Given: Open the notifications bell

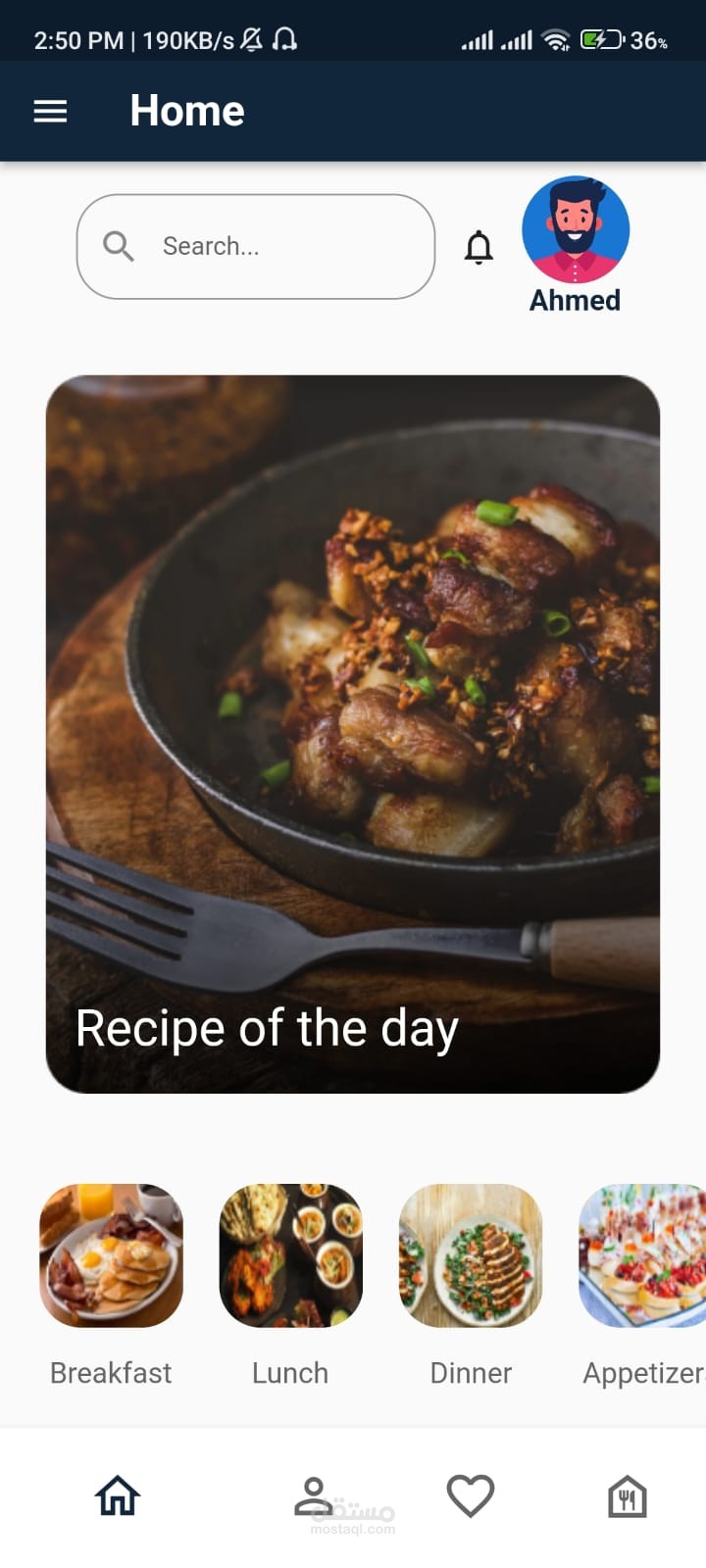Looking at the screenshot, I should pyautogui.click(x=479, y=247).
